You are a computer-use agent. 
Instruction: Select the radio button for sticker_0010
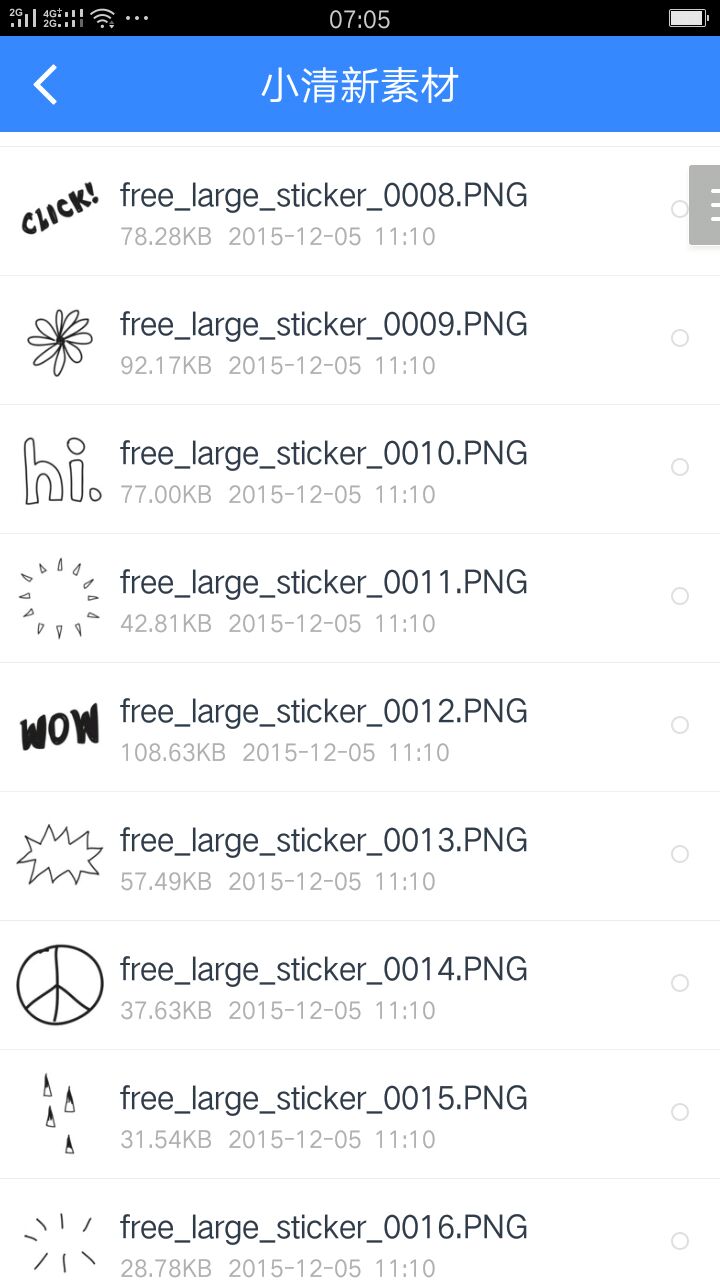[680, 467]
